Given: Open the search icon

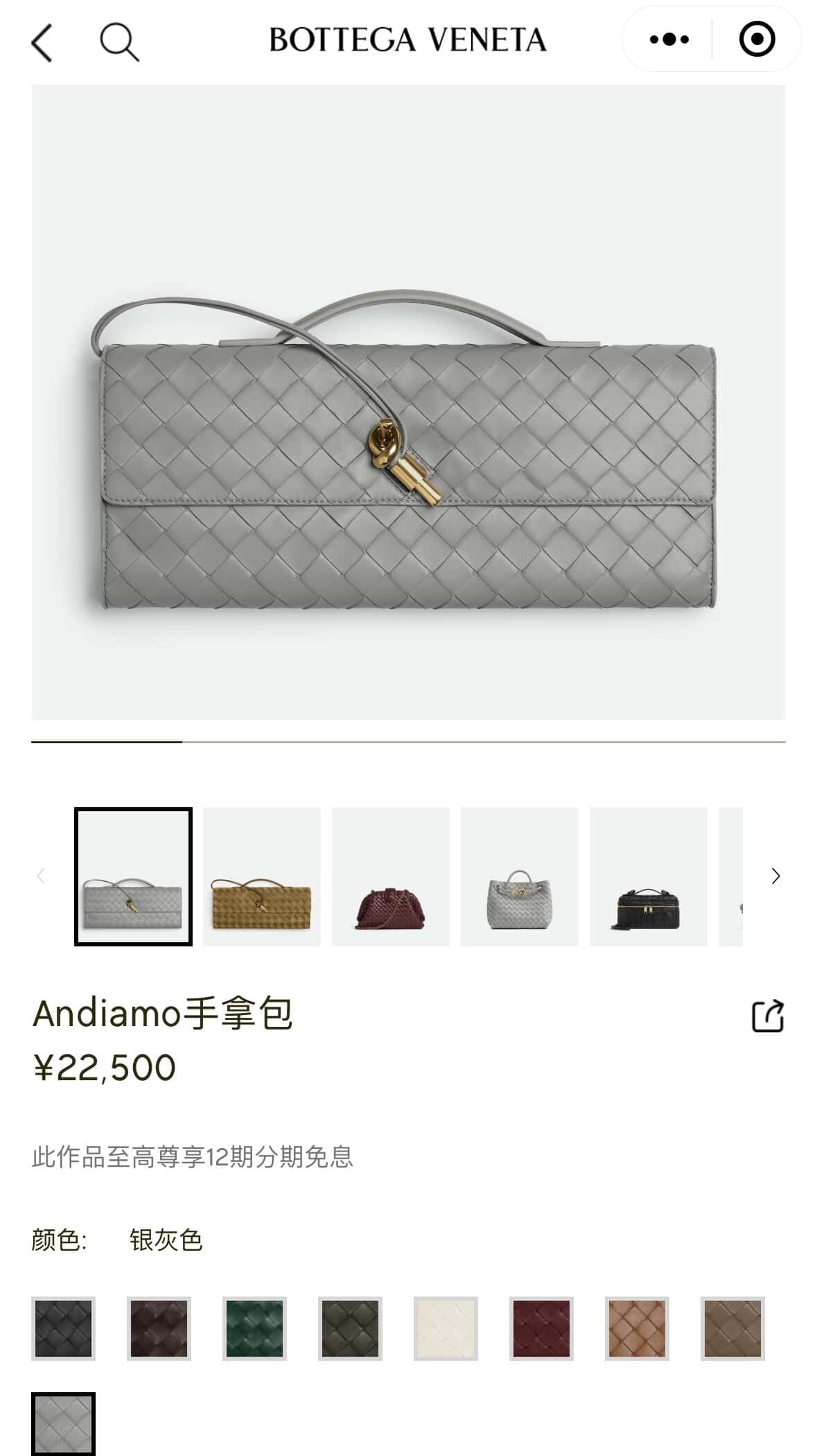Looking at the screenshot, I should click(x=119, y=42).
